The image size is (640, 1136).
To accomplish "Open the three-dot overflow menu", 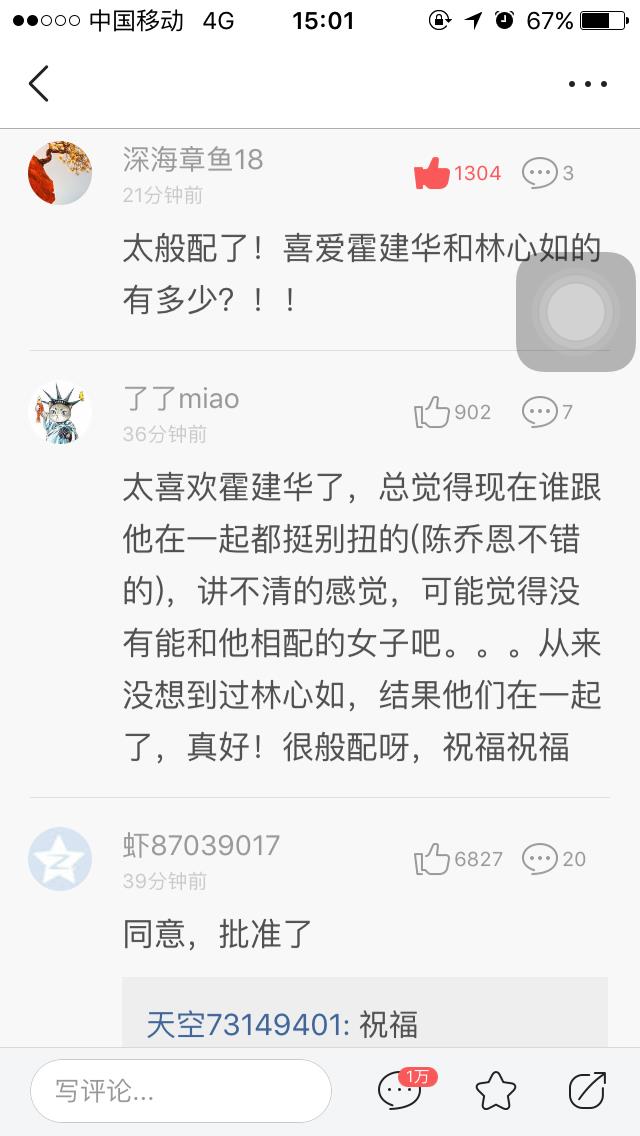I will [587, 85].
